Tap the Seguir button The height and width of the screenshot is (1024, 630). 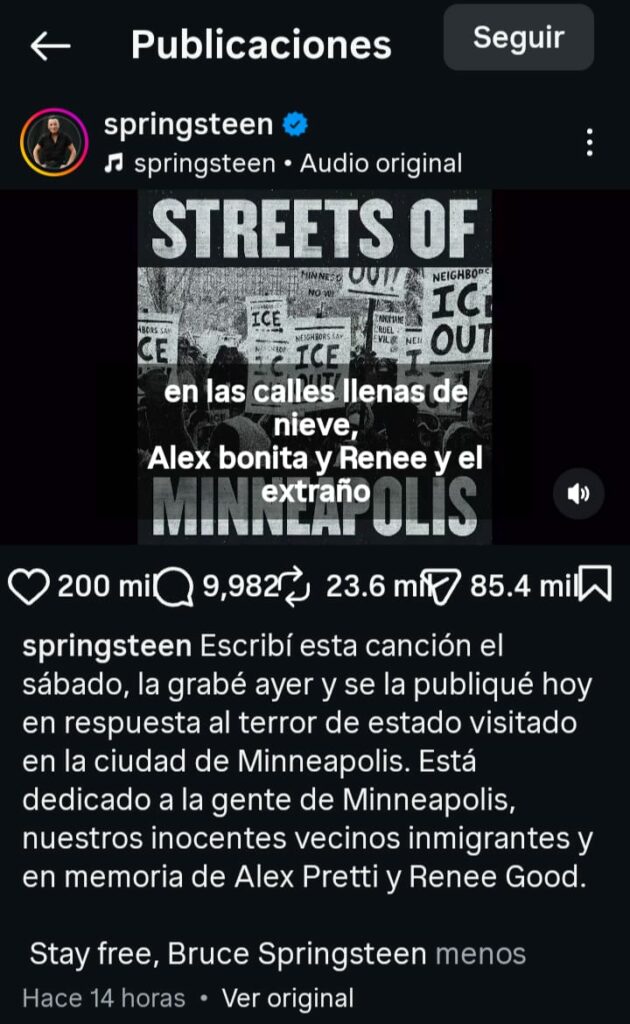click(x=518, y=38)
